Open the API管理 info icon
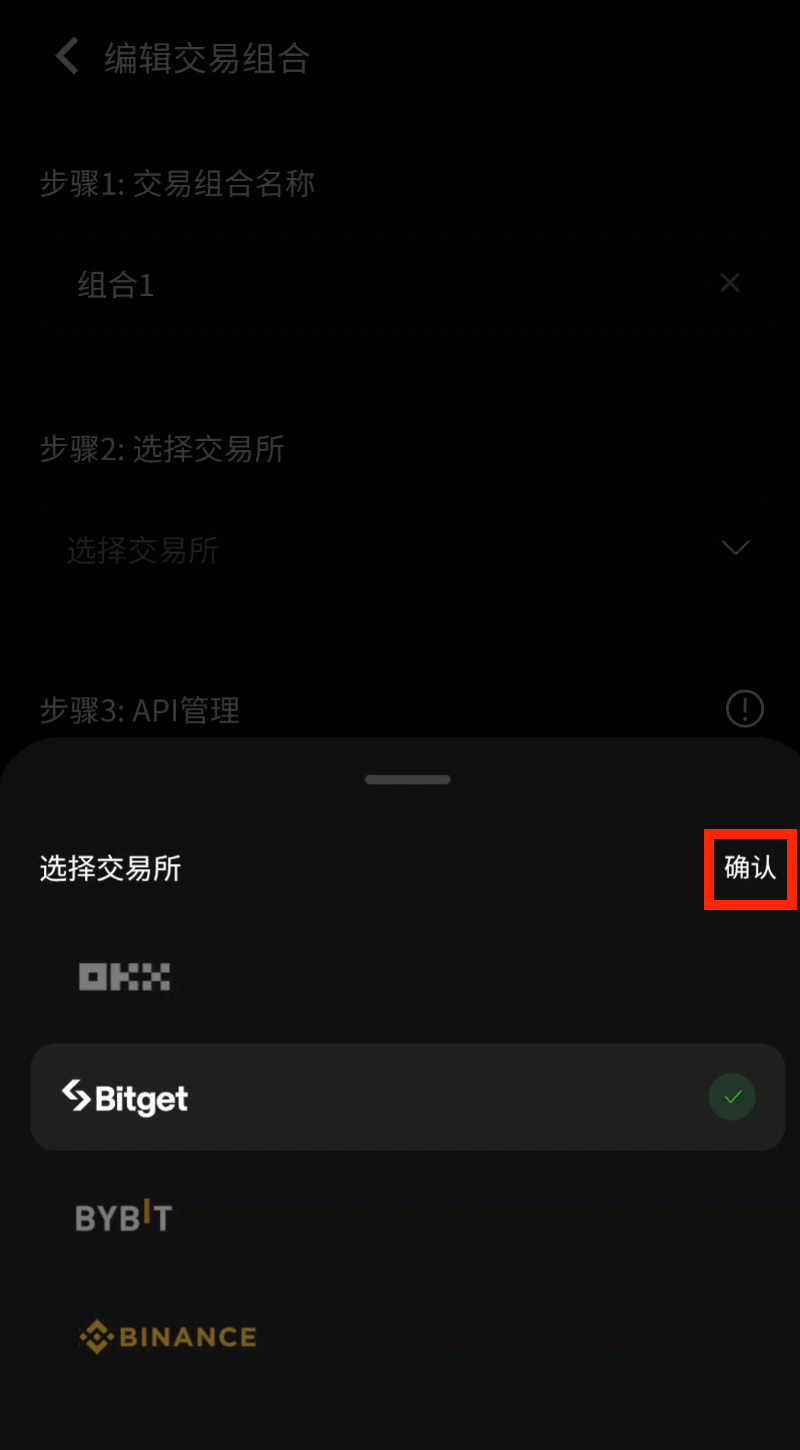Image resolution: width=800 pixels, height=1450 pixels. tap(744, 709)
